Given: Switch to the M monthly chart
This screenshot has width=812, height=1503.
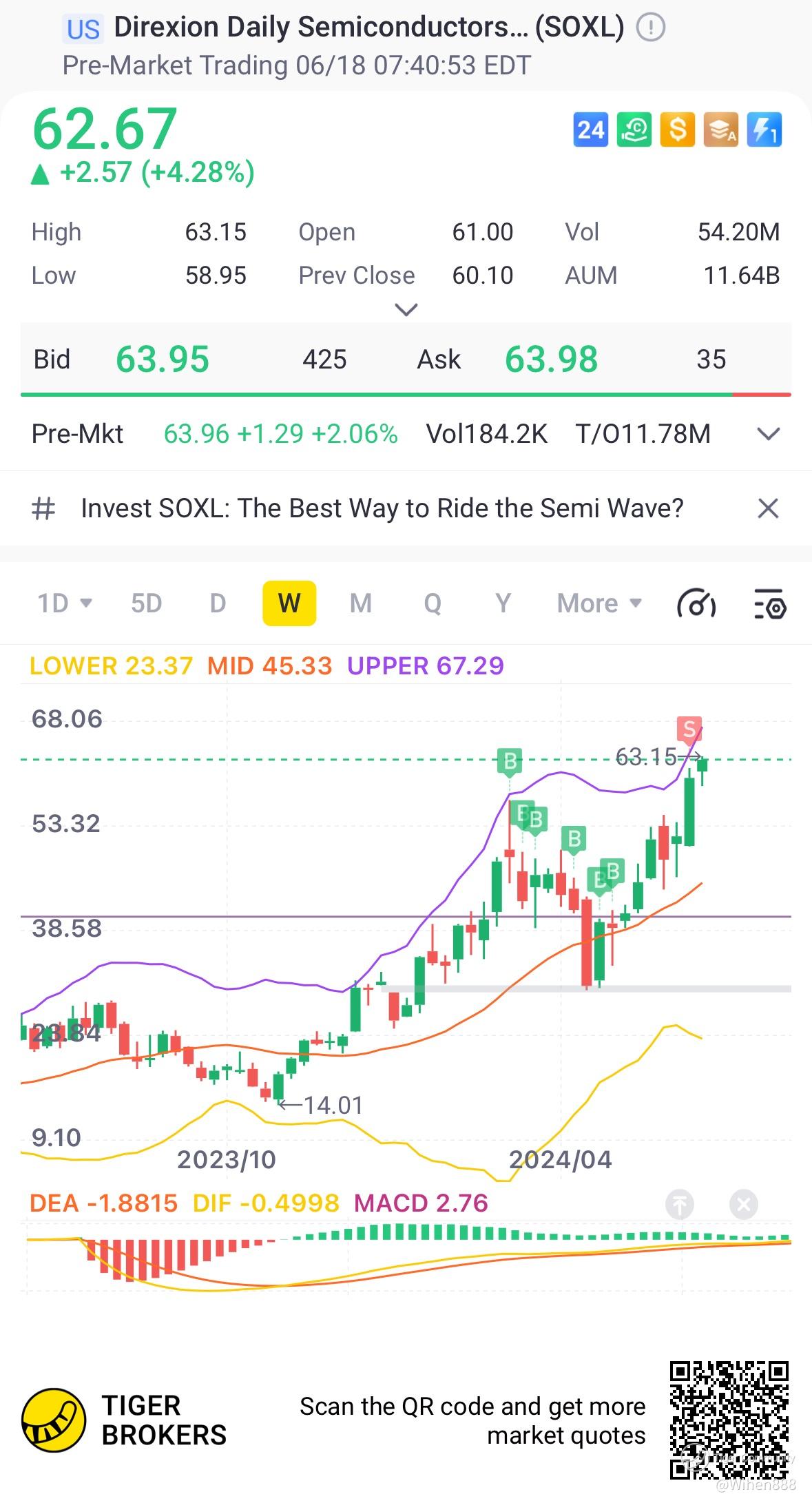Looking at the screenshot, I should [361, 603].
